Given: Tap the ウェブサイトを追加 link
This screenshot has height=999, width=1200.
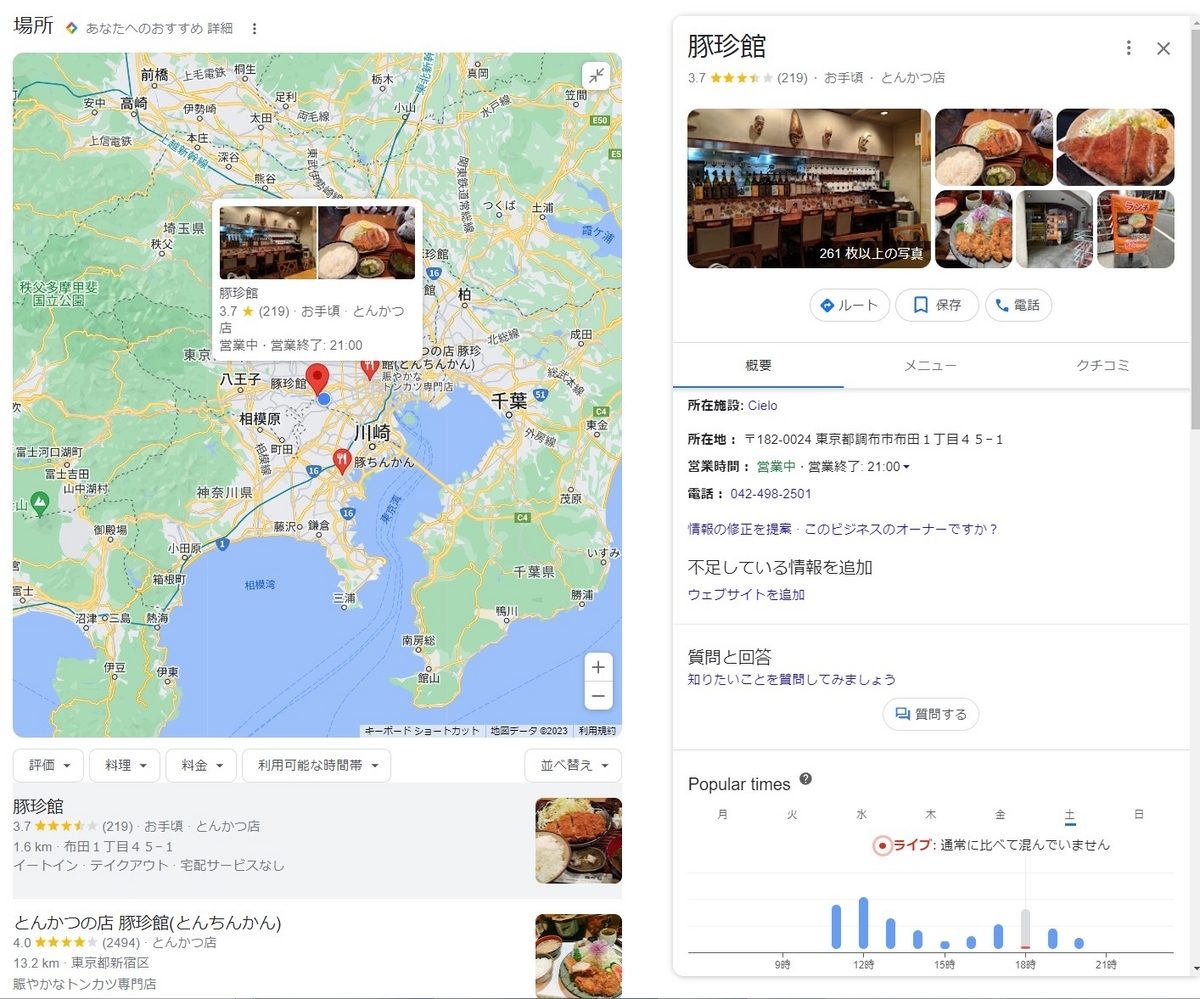Looking at the screenshot, I should (746, 594).
